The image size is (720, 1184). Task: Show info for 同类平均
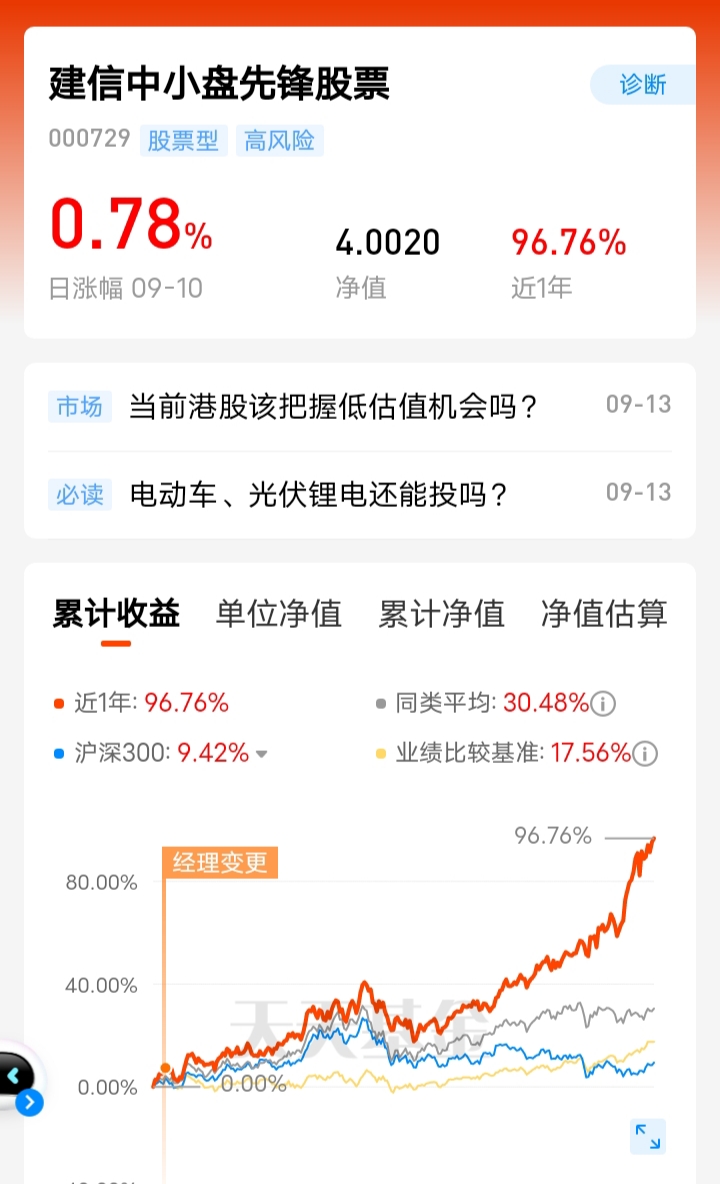click(x=603, y=704)
